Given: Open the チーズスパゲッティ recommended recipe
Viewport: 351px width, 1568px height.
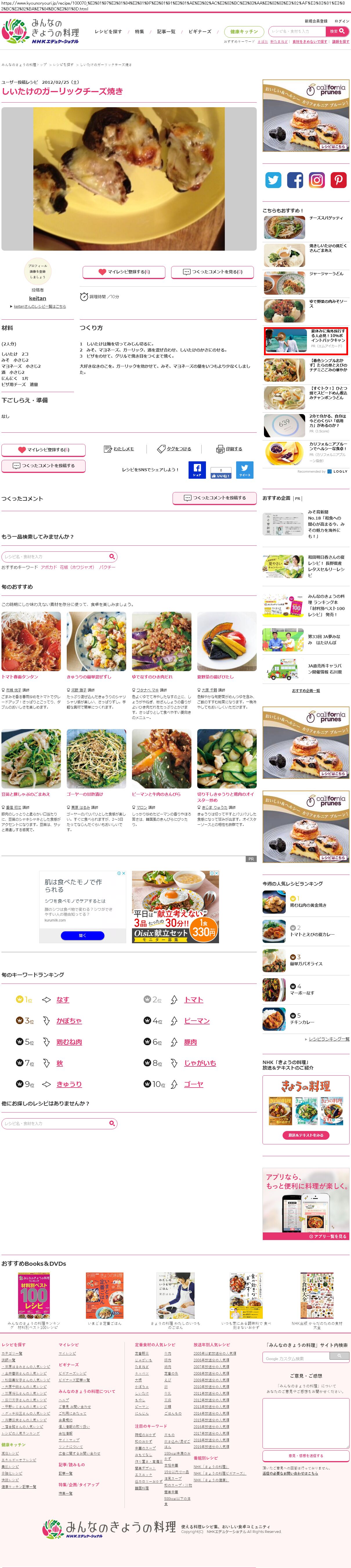Looking at the screenshot, I should tap(326, 218).
